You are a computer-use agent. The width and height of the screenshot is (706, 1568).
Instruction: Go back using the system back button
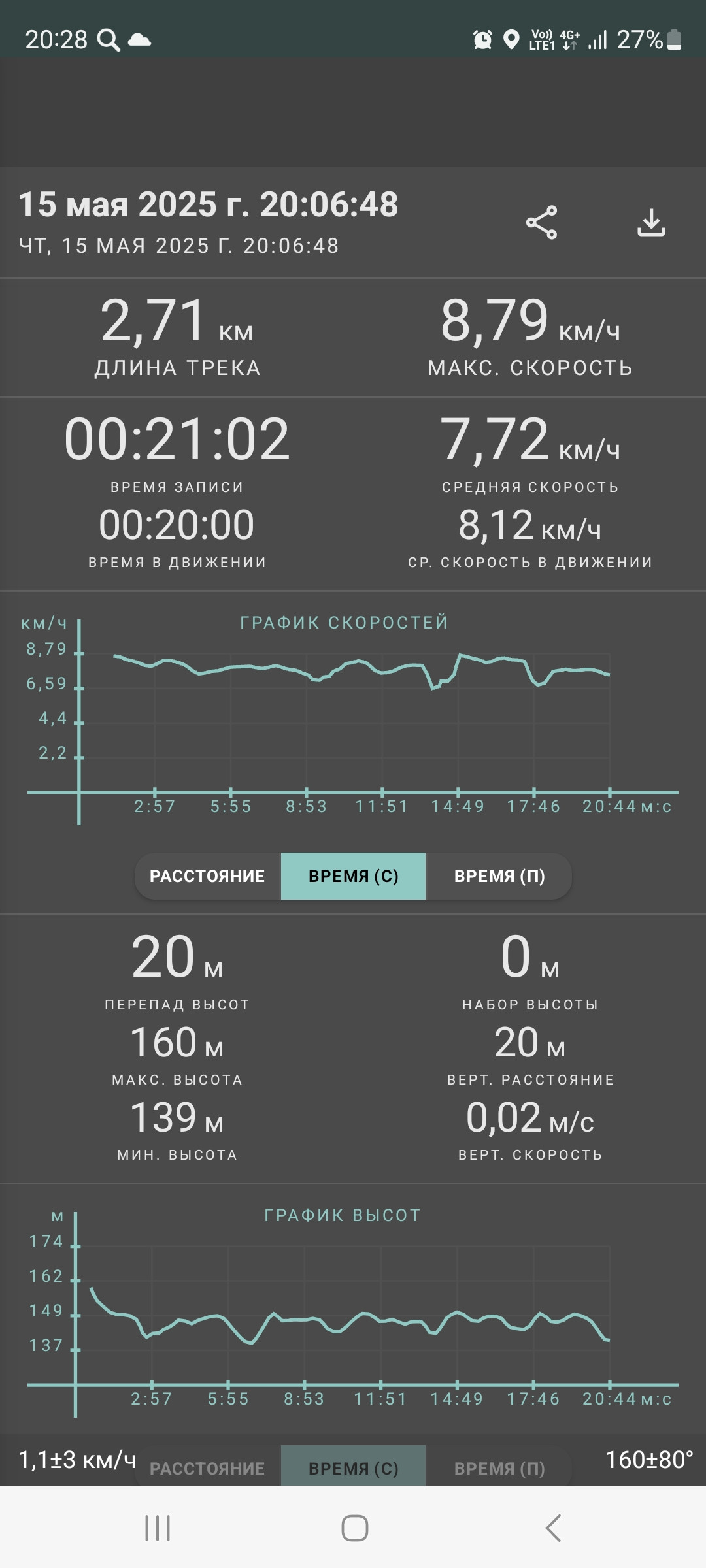(x=553, y=1528)
